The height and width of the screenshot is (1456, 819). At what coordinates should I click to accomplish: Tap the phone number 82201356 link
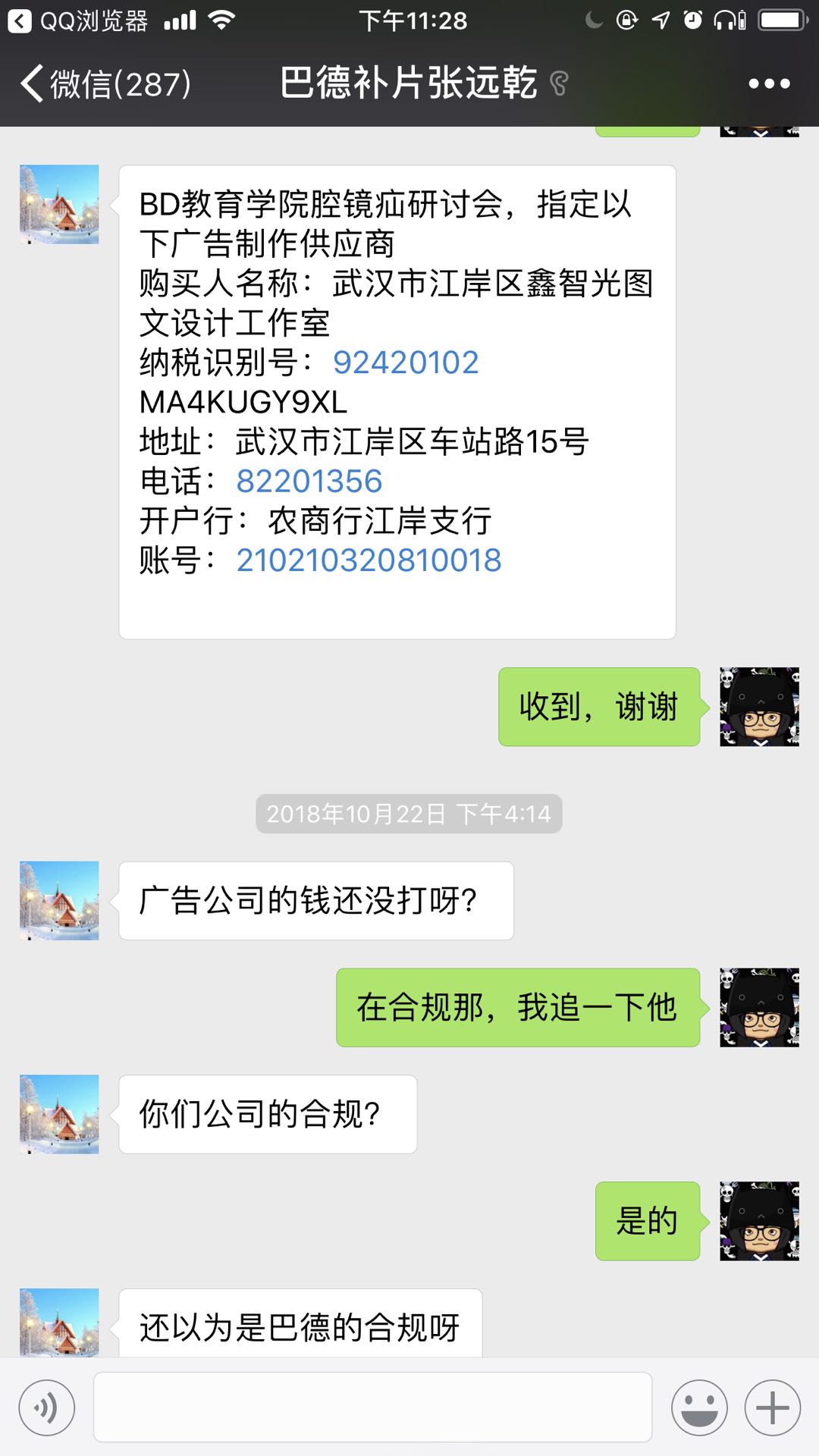pos(309,481)
